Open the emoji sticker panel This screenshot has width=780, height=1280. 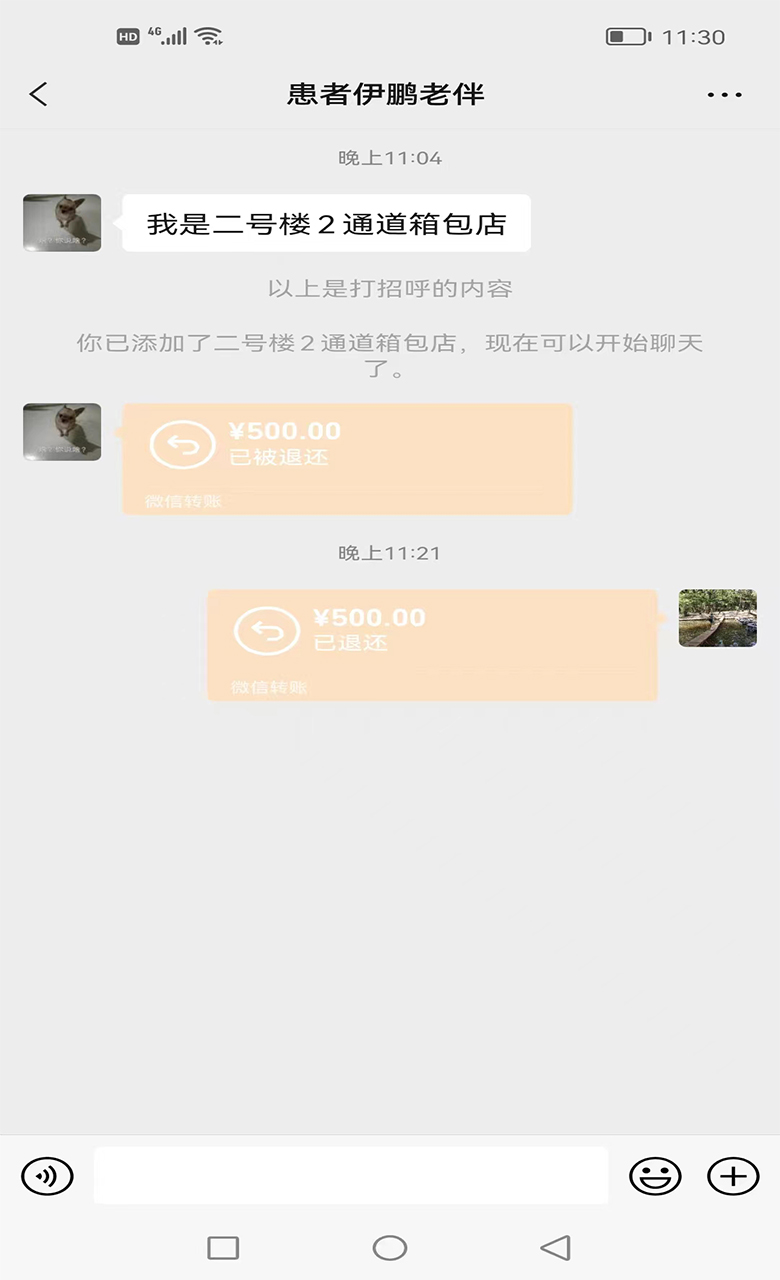pyautogui.click(x=654, y=1176)
